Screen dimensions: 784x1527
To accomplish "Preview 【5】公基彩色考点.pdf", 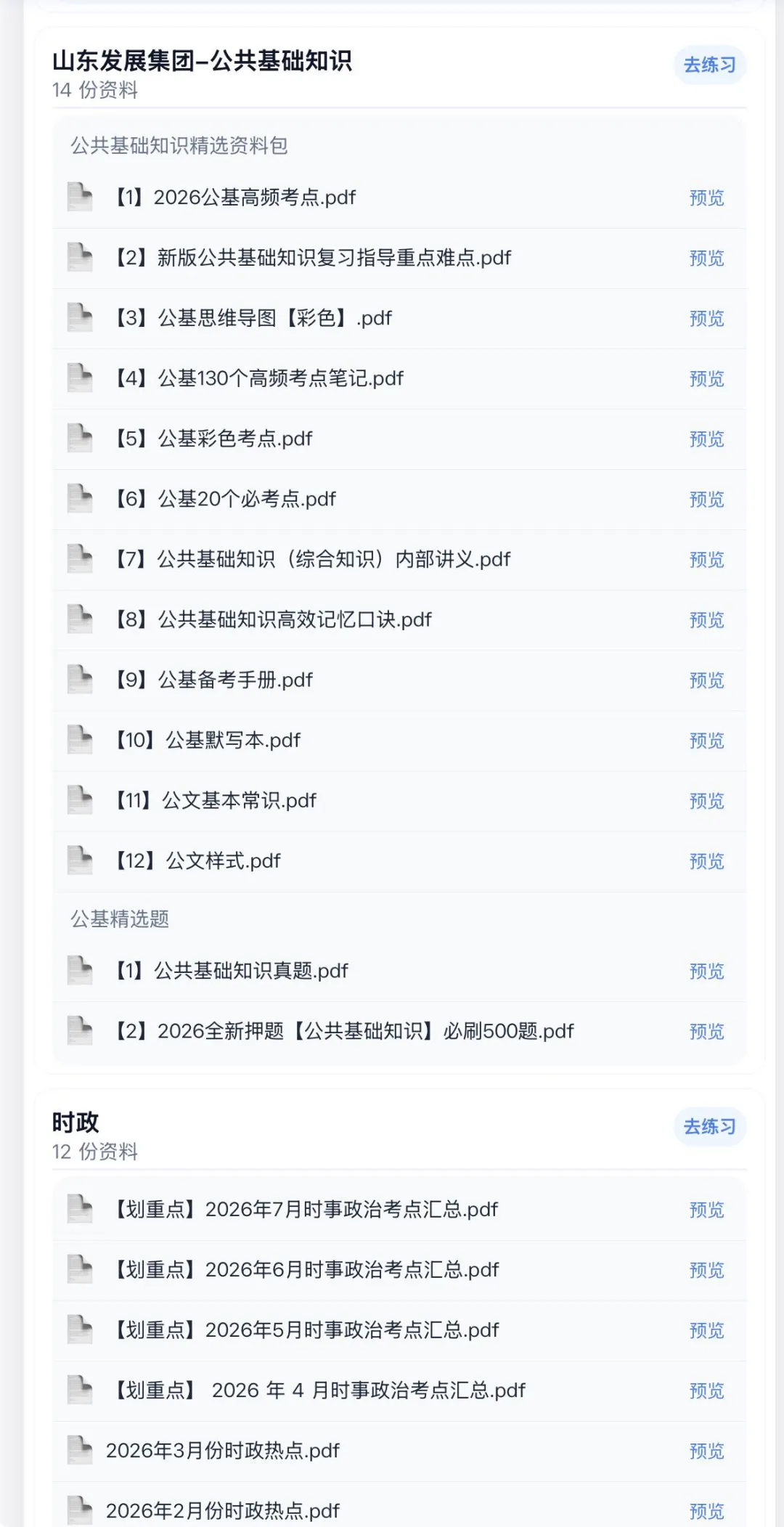I will pyautogui.click(x=706, y=439).
